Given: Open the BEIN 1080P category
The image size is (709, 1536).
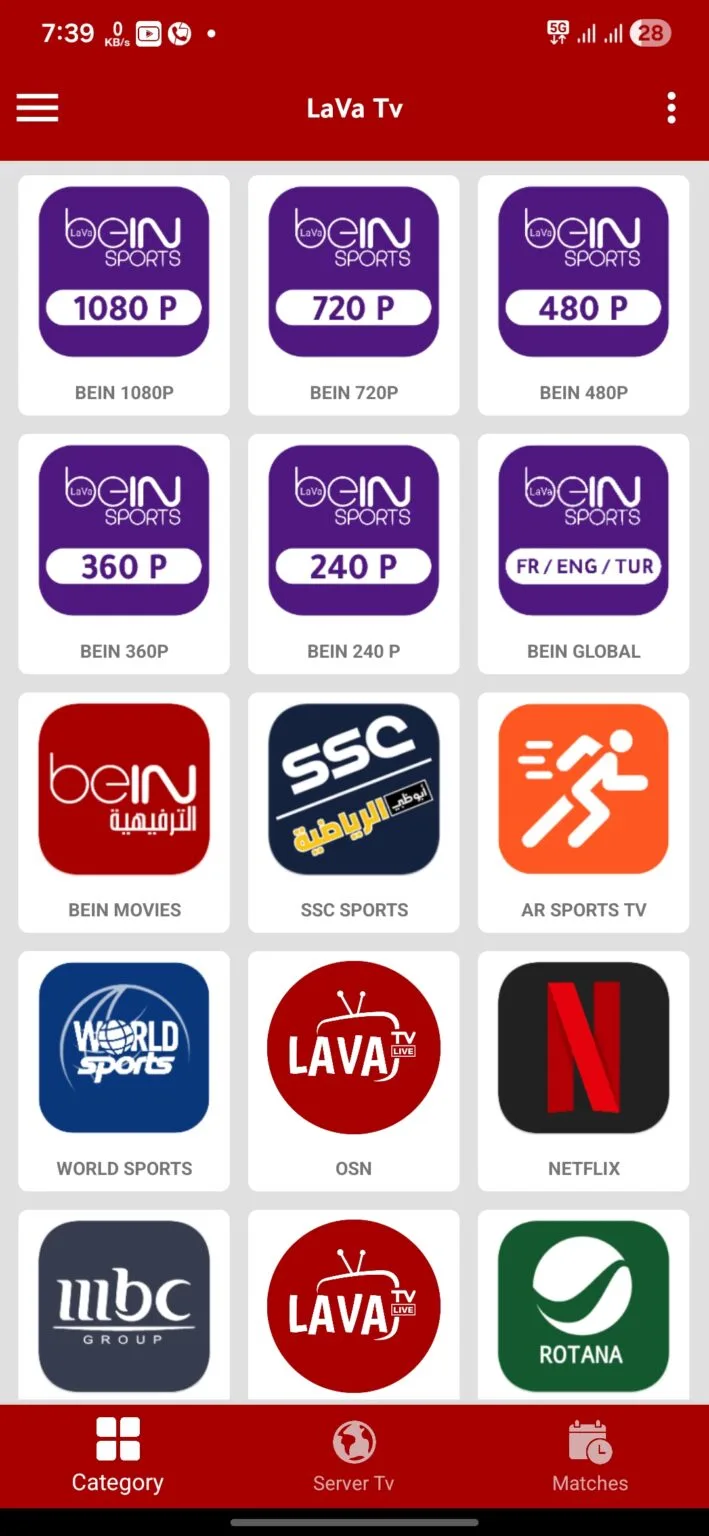Looking at the screenshot, I should (124, 294).
